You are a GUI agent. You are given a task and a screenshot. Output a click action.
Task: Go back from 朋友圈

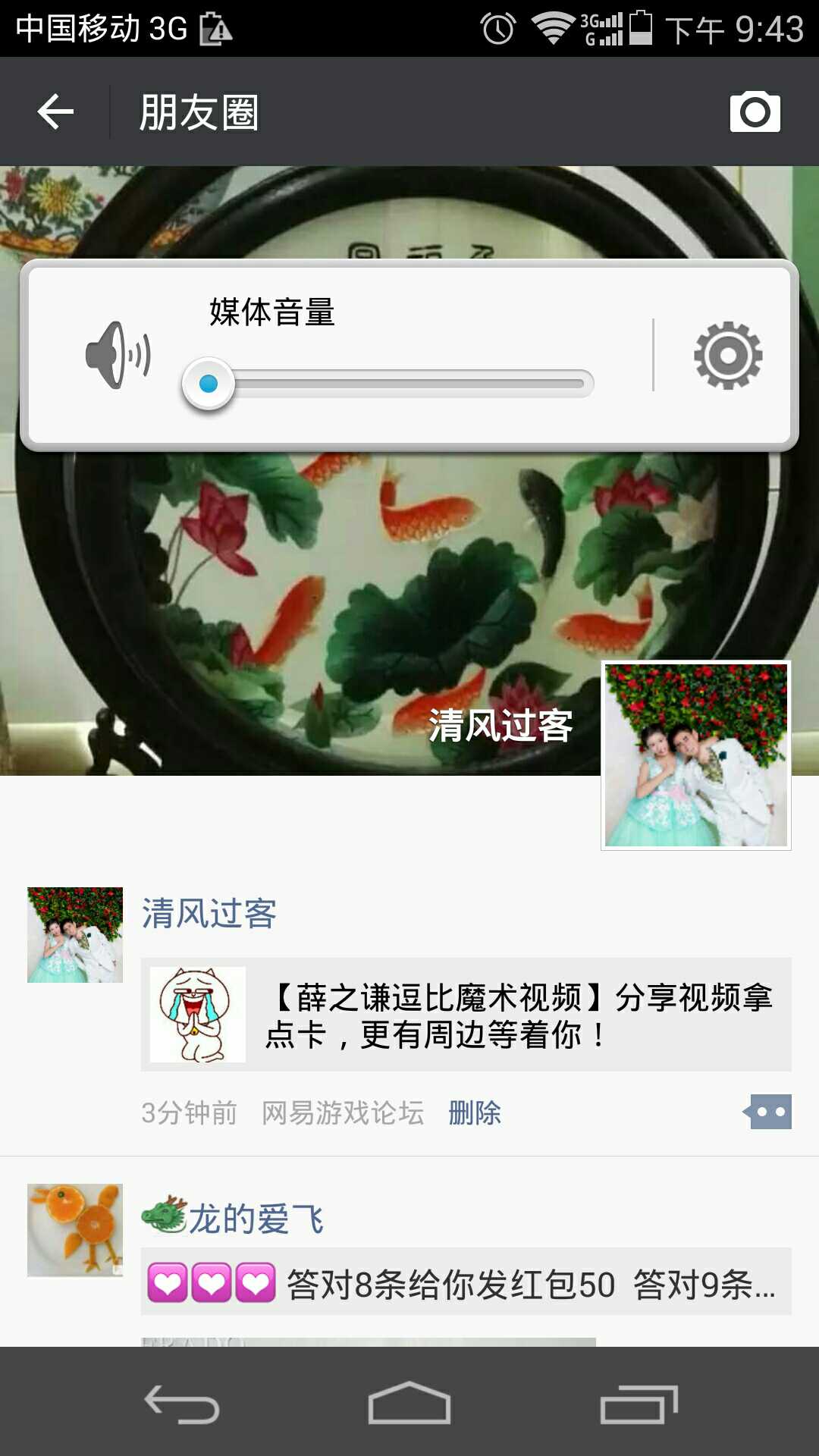tap(55, 112)
